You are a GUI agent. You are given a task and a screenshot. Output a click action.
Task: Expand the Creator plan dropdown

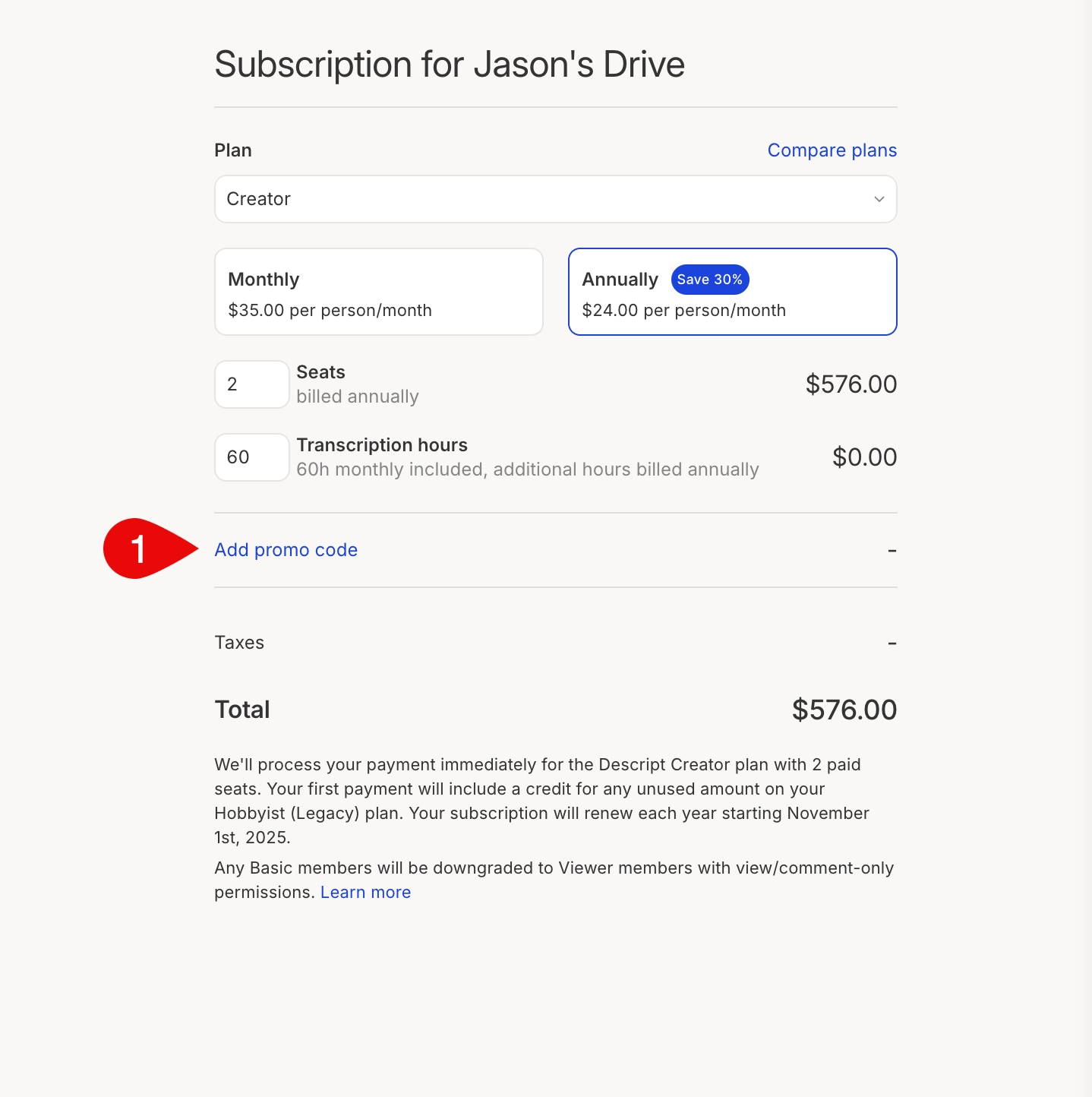pyautogui.click(x=555, y=199)
